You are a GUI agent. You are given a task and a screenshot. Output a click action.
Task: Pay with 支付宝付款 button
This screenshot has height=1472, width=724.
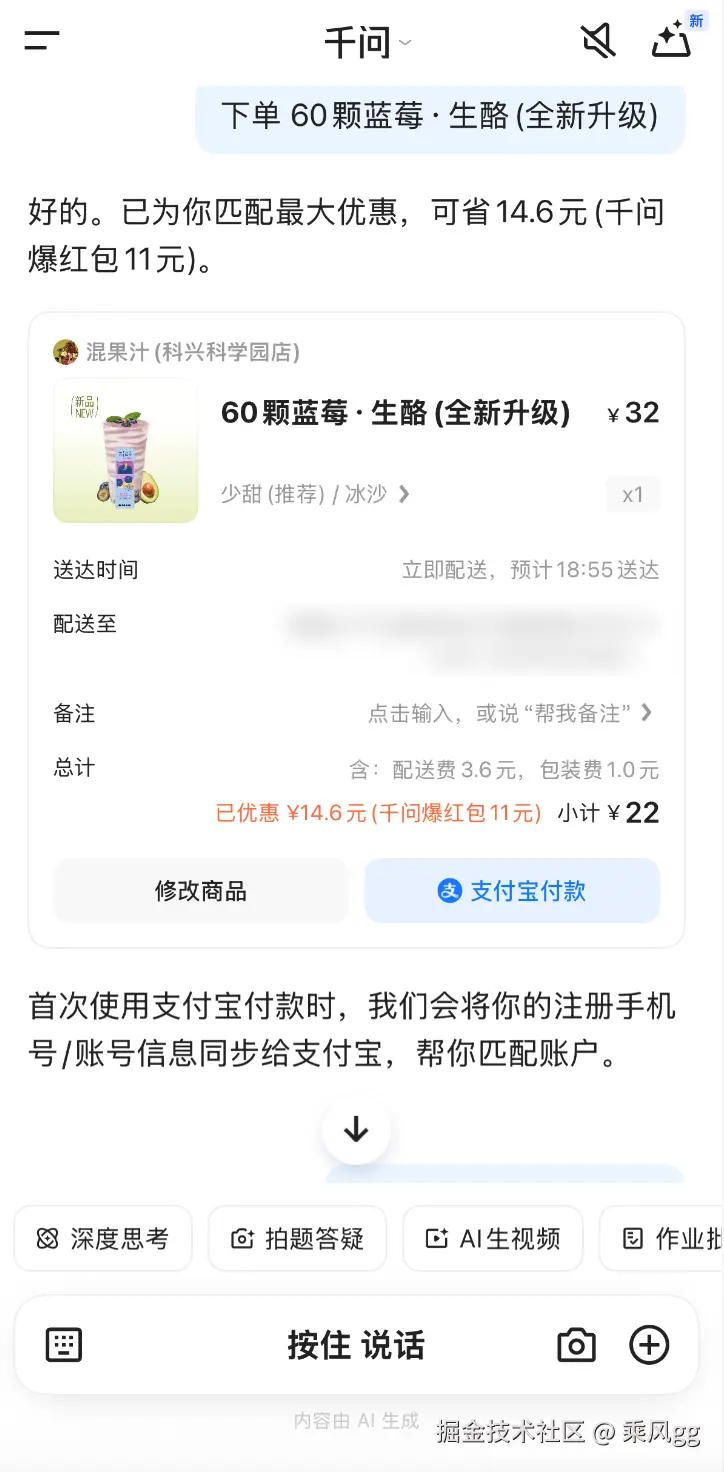point(512,891)
